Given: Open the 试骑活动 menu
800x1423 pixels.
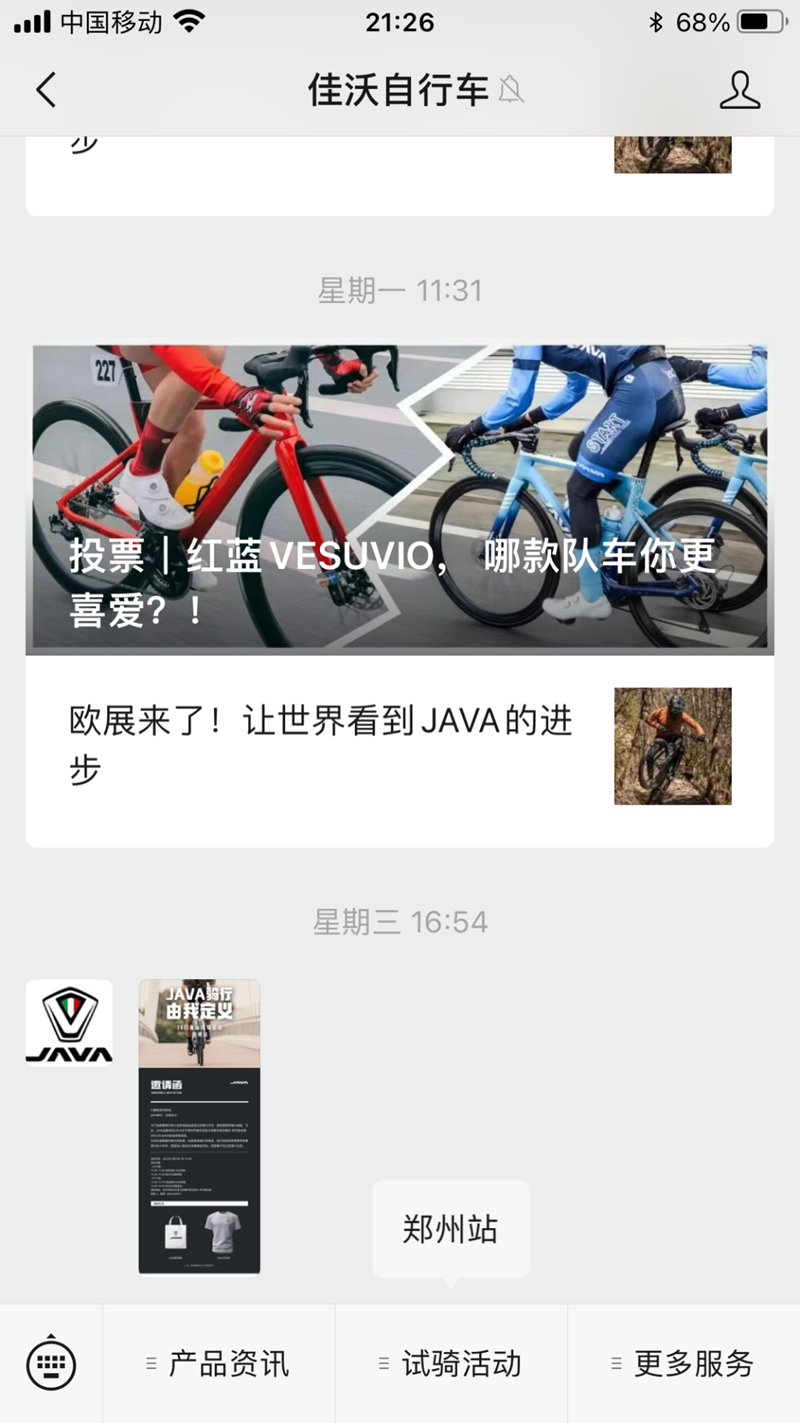Looking at the screenshot, I should tap(452, 1363).
